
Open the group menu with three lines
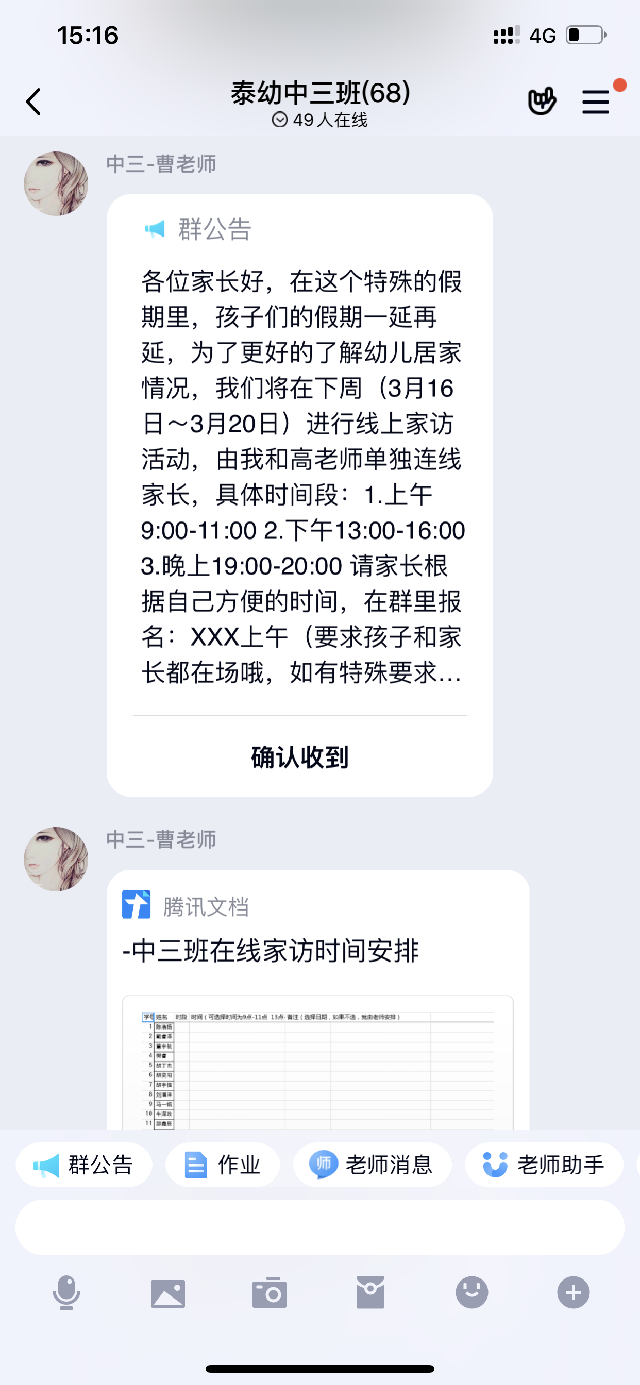pos(596,102)
